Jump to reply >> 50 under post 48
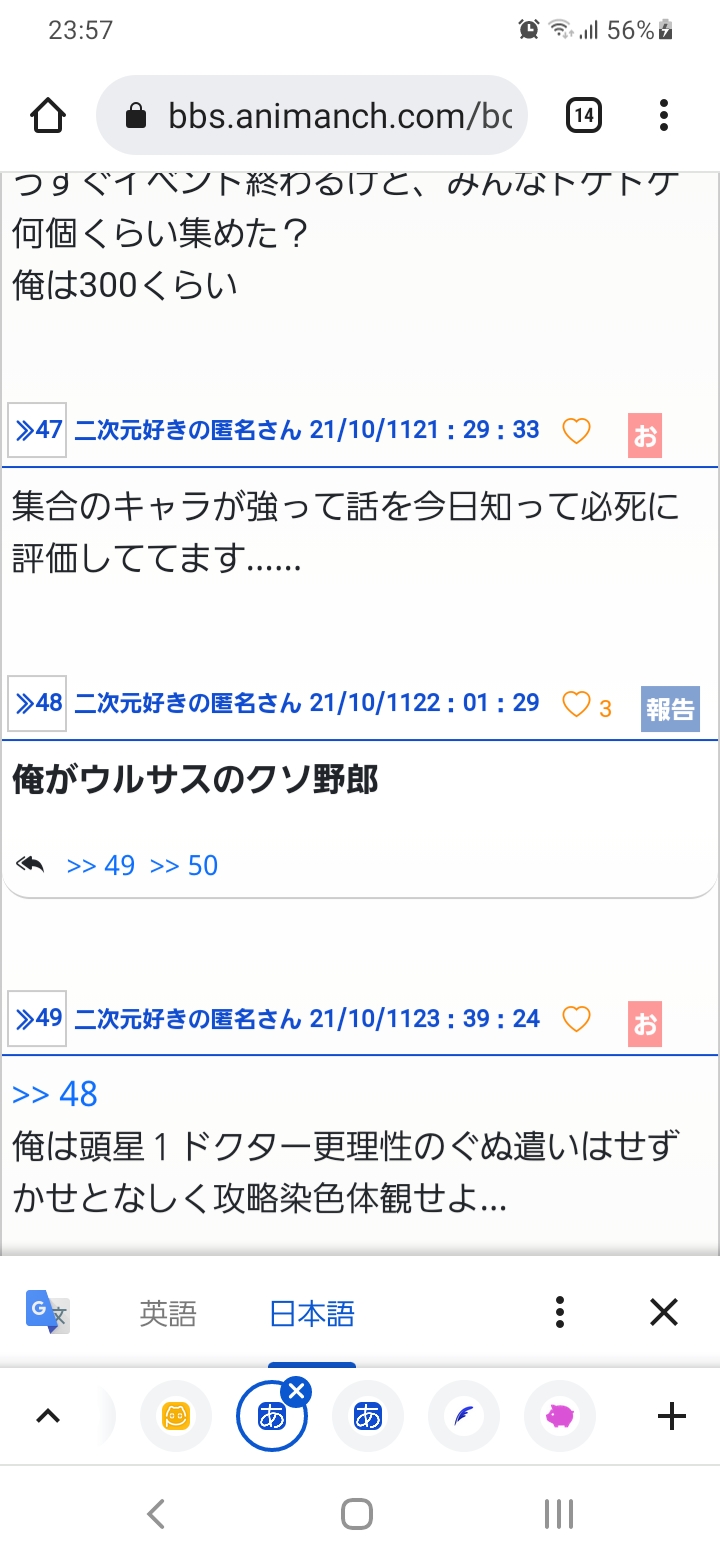This screenshot has width=720, height=1560. point(184,865)
